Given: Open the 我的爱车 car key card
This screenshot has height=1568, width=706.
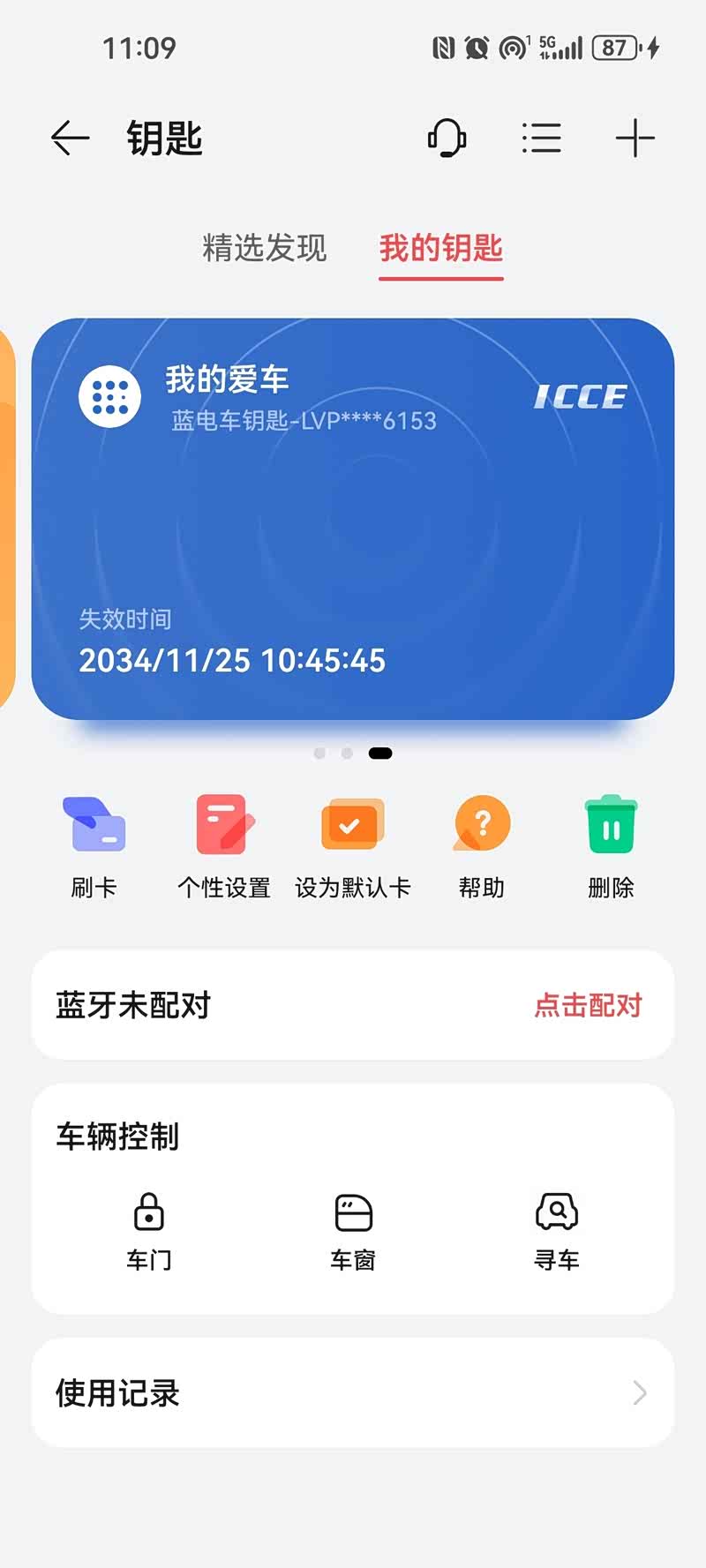Looking at the screenshot, I should pos(353,519).
